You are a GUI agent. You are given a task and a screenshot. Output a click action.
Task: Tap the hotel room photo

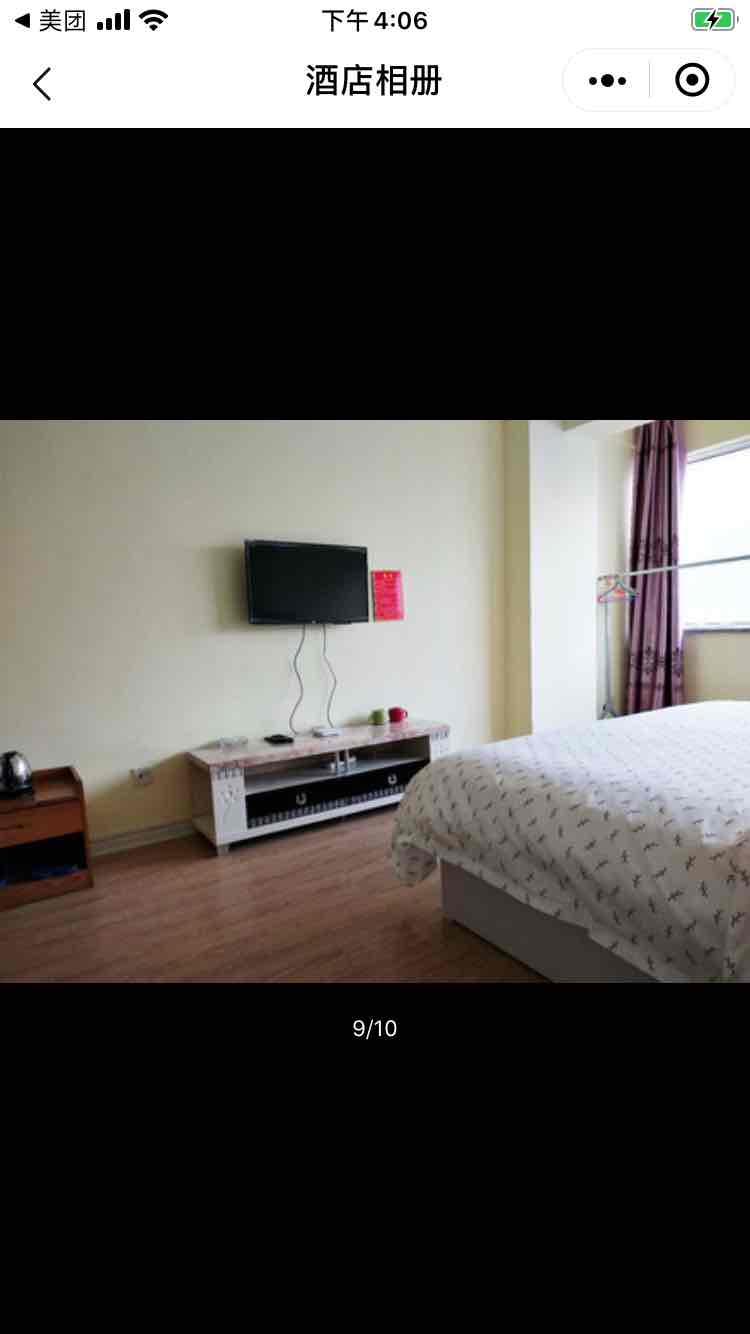375,700
